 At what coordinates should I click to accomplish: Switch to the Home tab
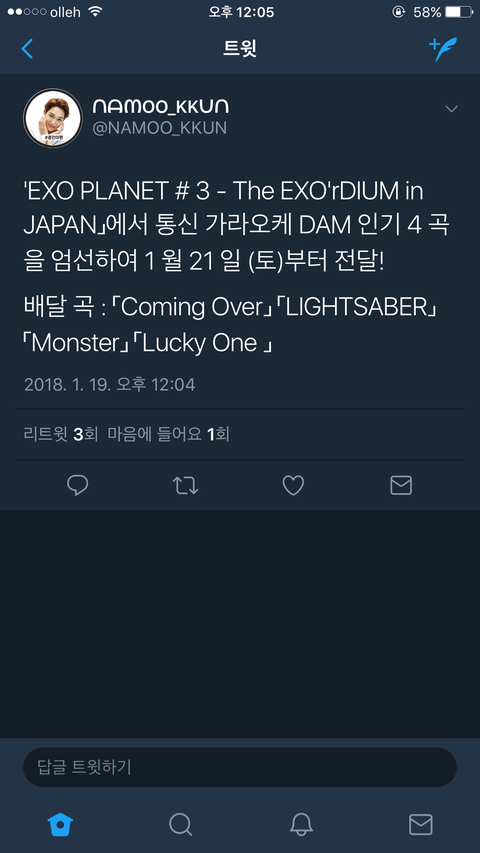60,825
